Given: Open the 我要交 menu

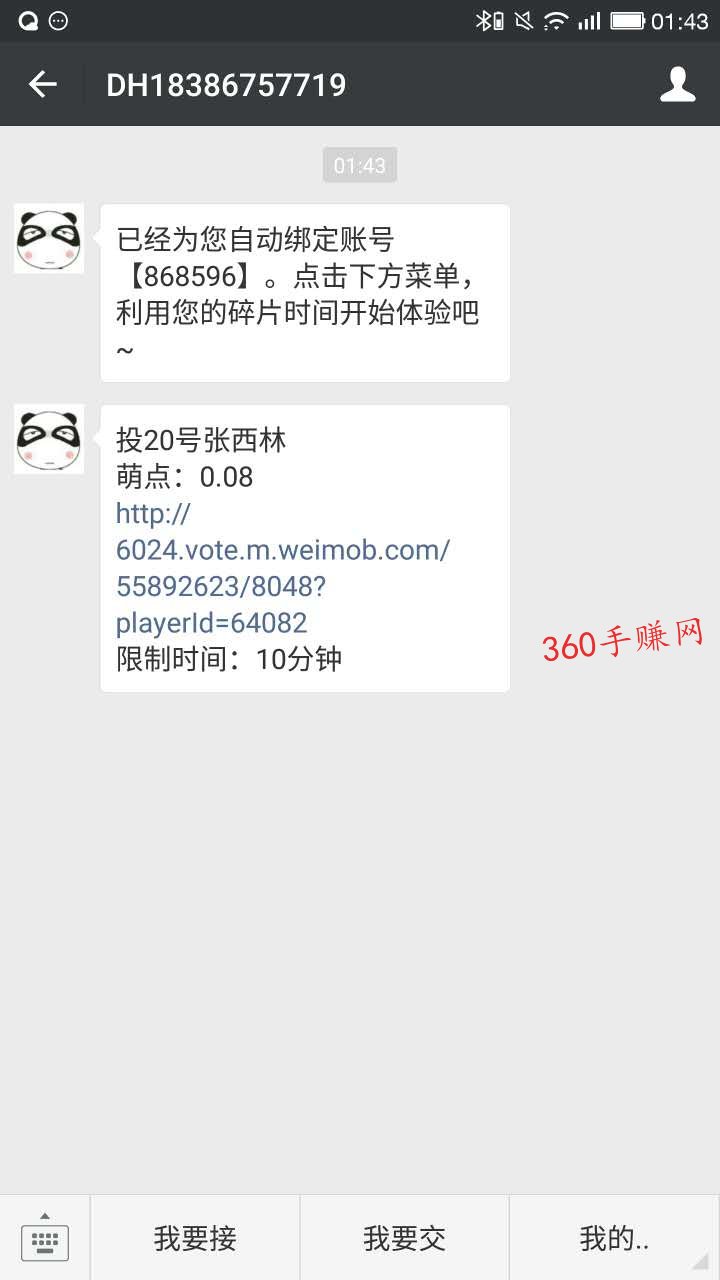Looking at the screenshot, I should tap(404, 1238).
